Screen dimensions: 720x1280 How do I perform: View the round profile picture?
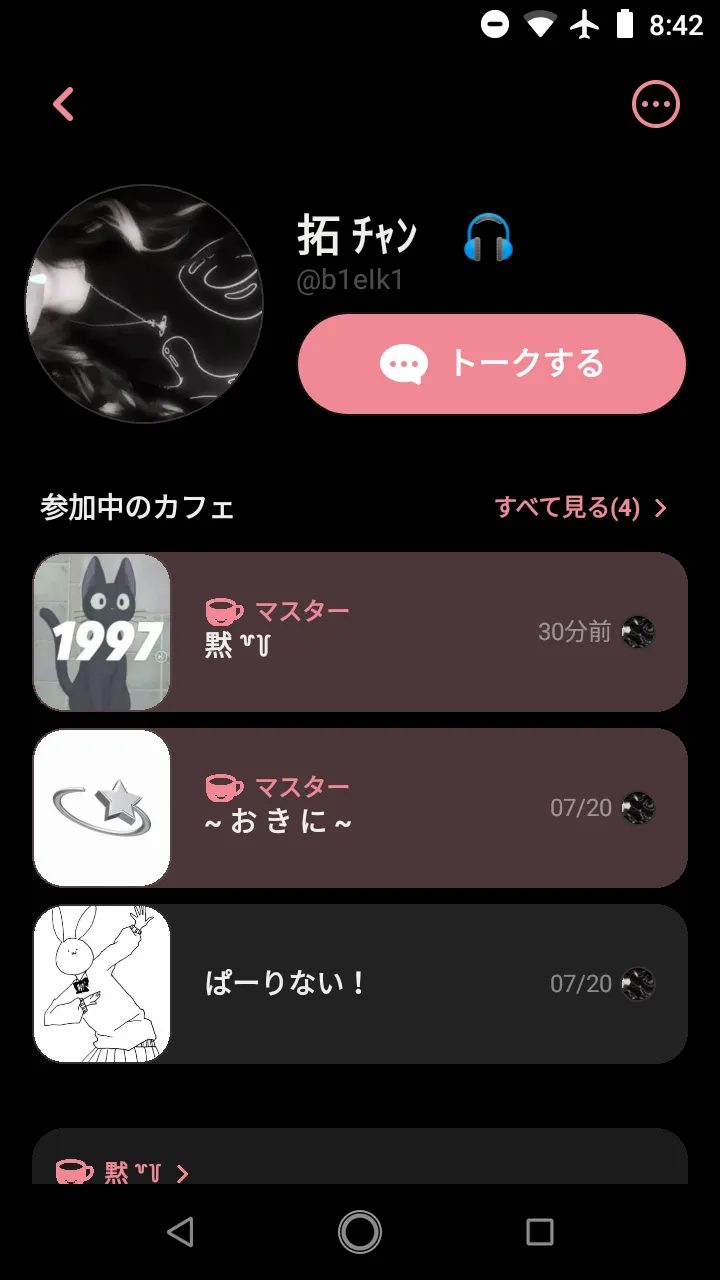click(144, 304)
